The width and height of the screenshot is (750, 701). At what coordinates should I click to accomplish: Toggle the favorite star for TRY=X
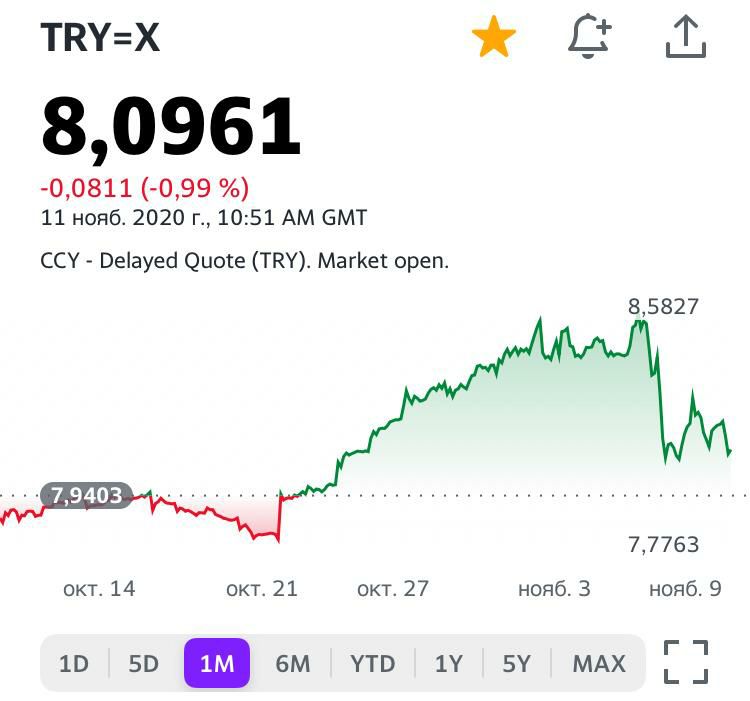[x=494, y=37]
